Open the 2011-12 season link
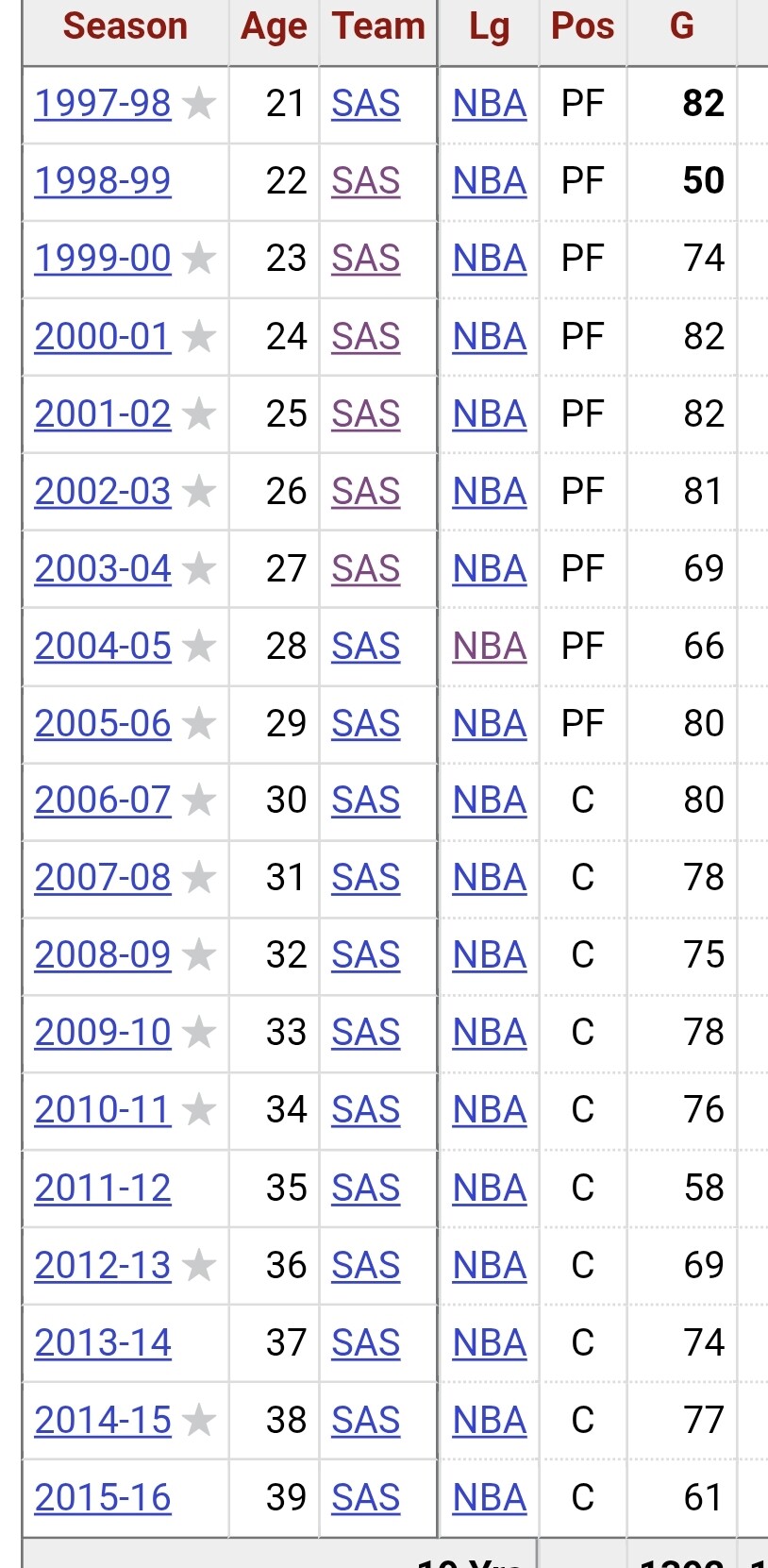768x1568 pixels. pos(103,1189)
